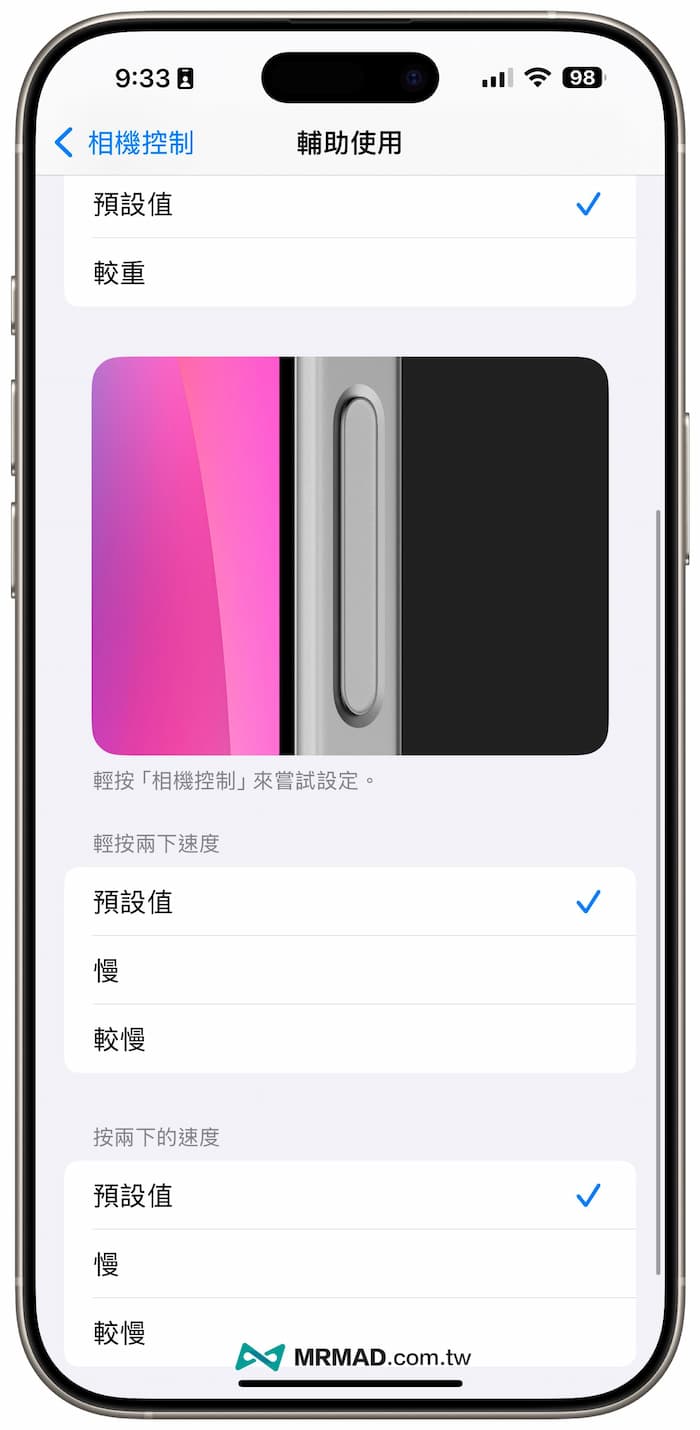Choose 較慢 under 輕按兩下速度
Viewport: 700px width, 1430px height.
point(349,1039)
